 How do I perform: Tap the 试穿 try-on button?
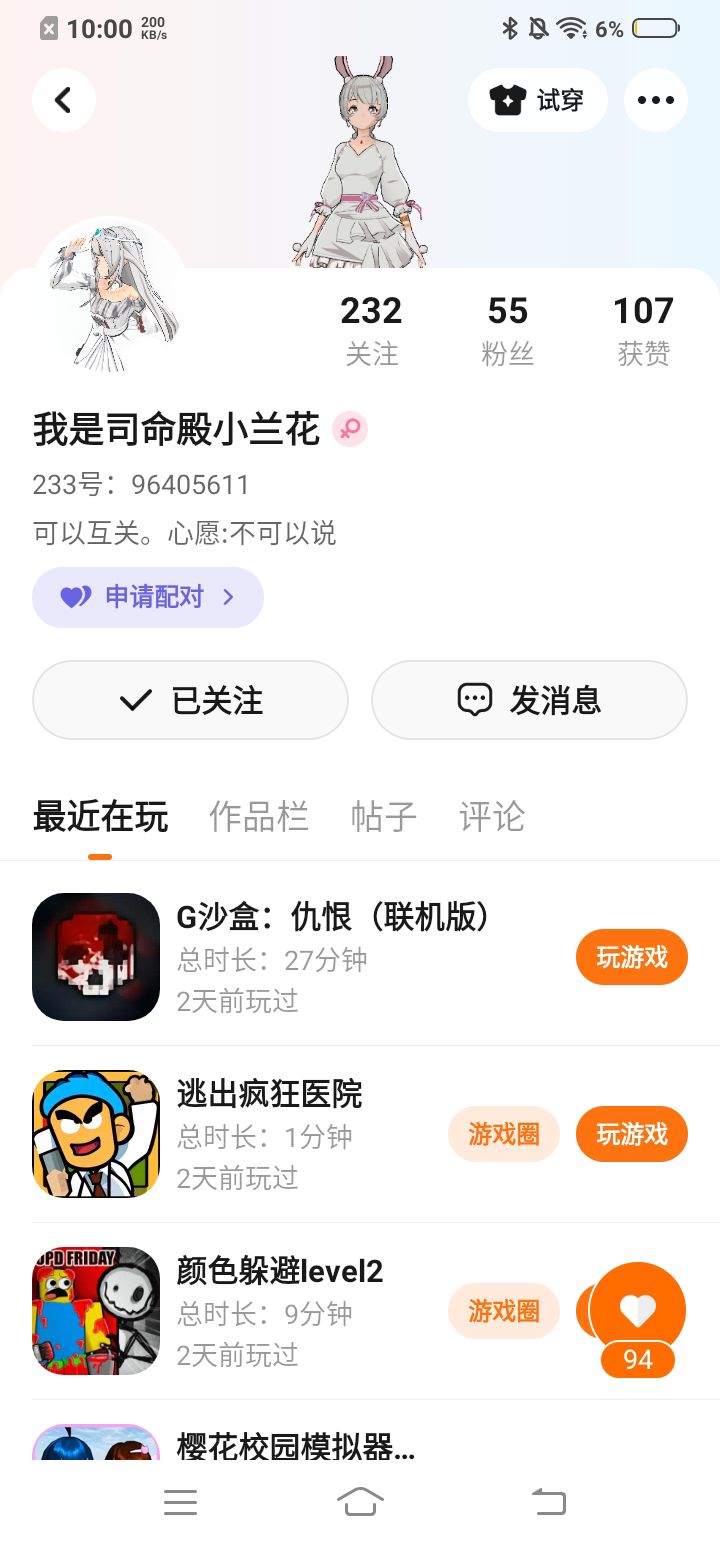click(538, 100)
